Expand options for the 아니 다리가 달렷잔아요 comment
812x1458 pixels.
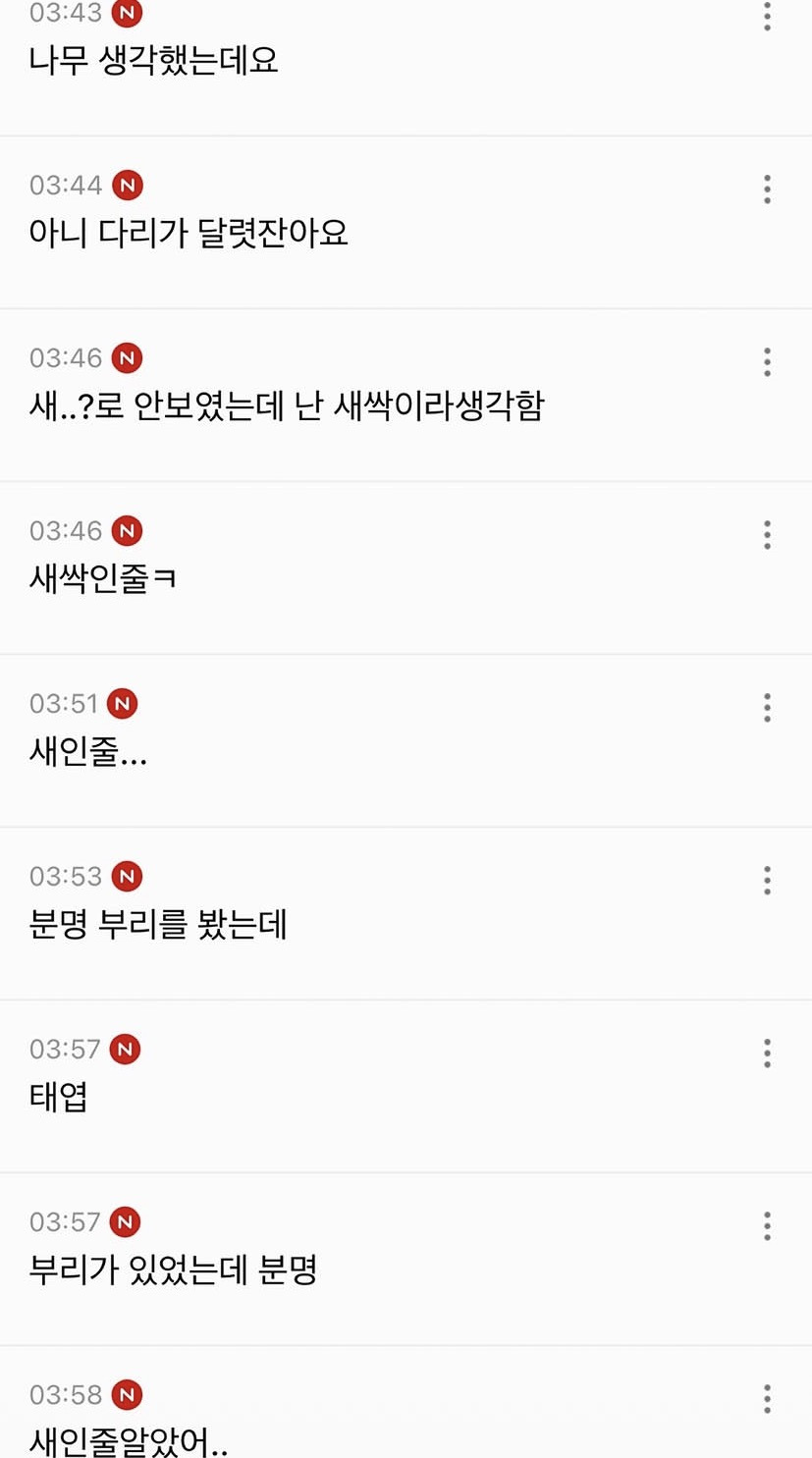[766, 189]
